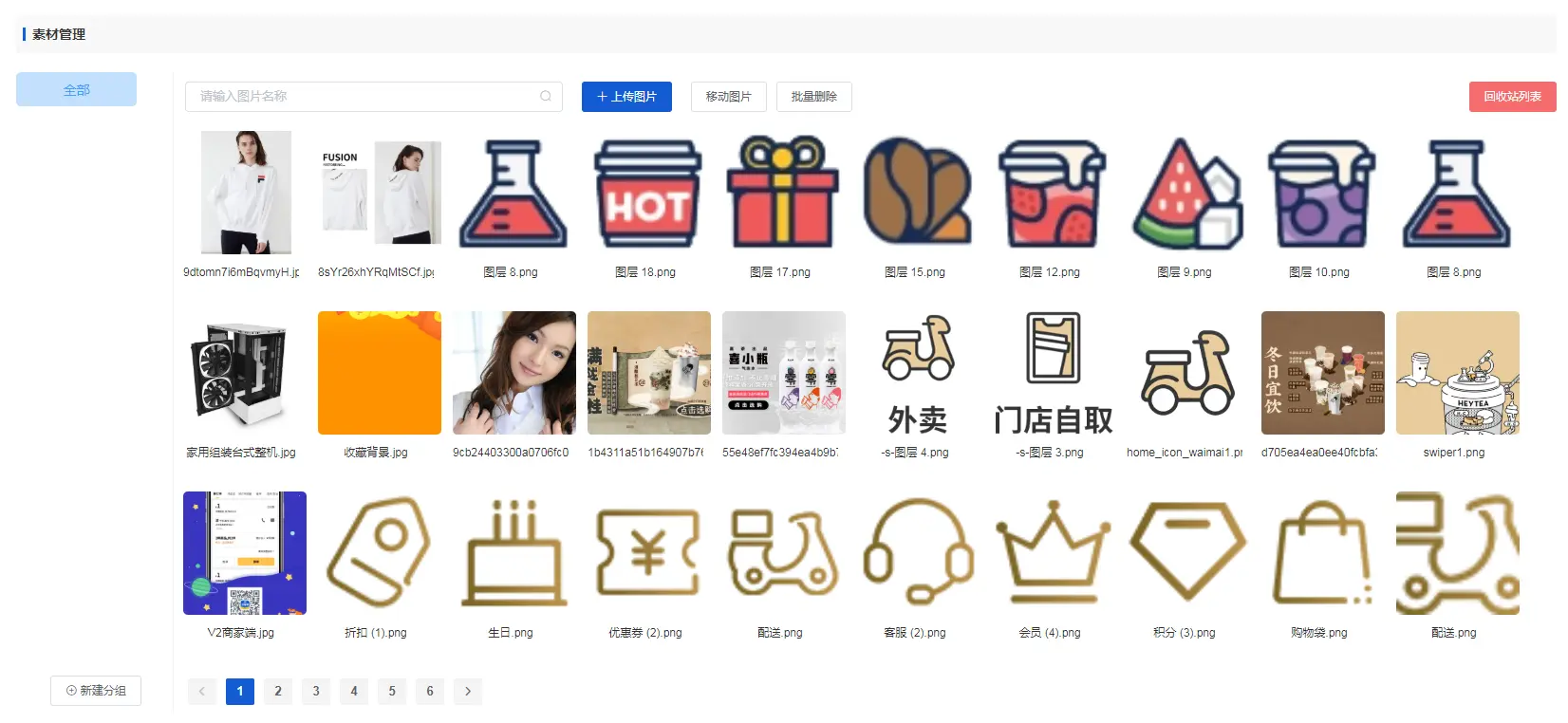Select the 全部 group
Viewport: 1568px width, 723px height.
76,89
